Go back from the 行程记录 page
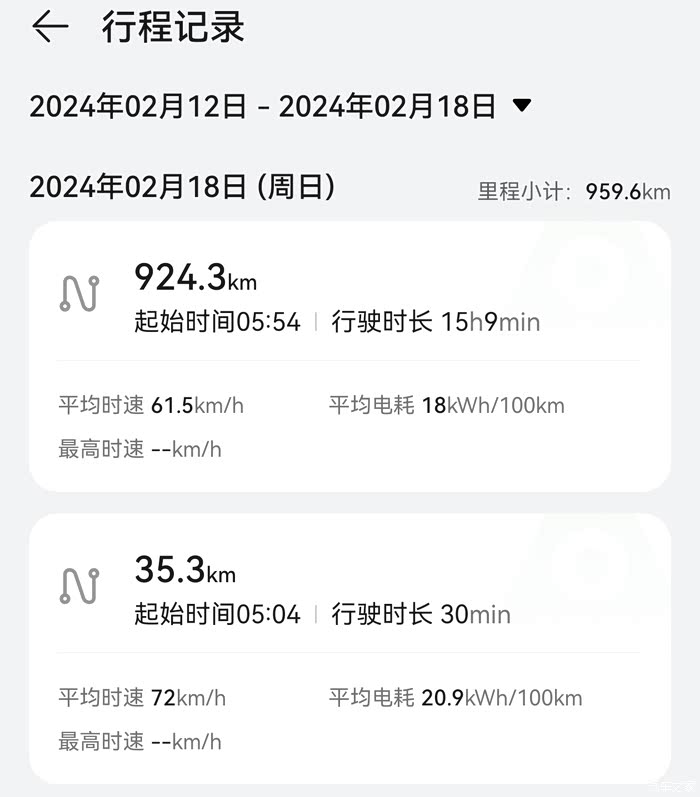 tap(50, 28)
